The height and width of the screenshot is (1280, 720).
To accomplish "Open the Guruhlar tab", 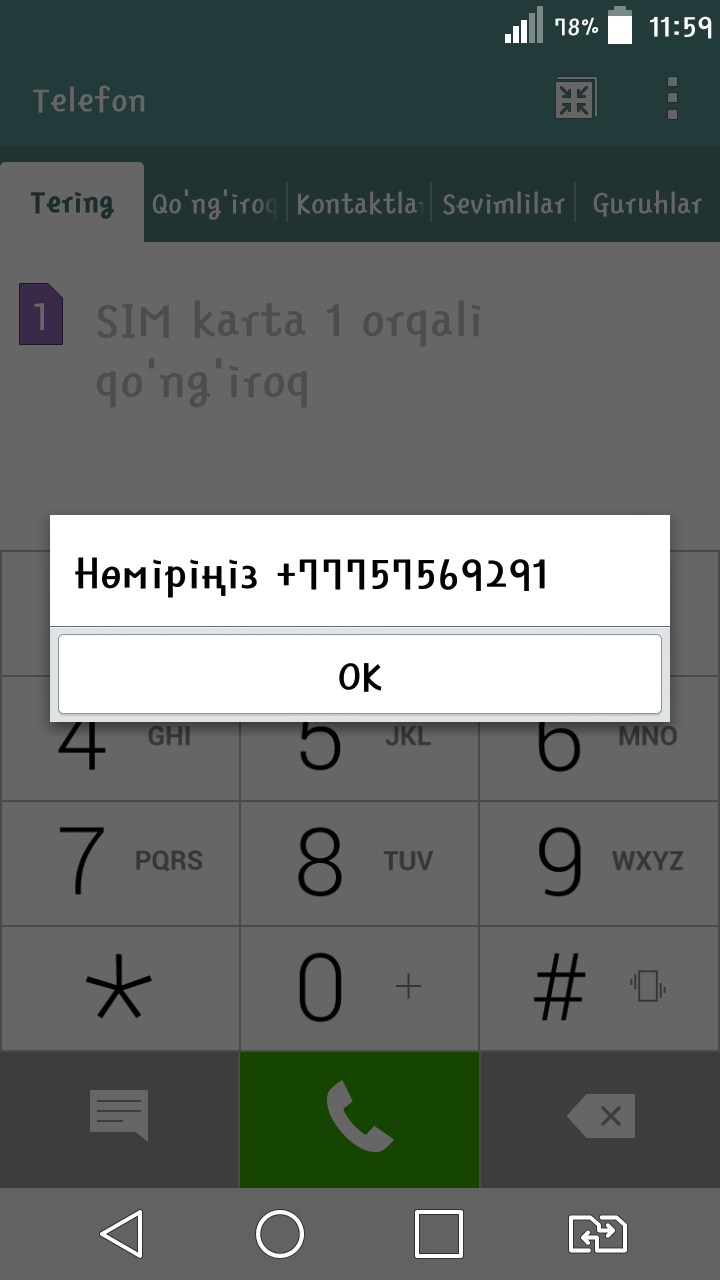I will (647, 204).
